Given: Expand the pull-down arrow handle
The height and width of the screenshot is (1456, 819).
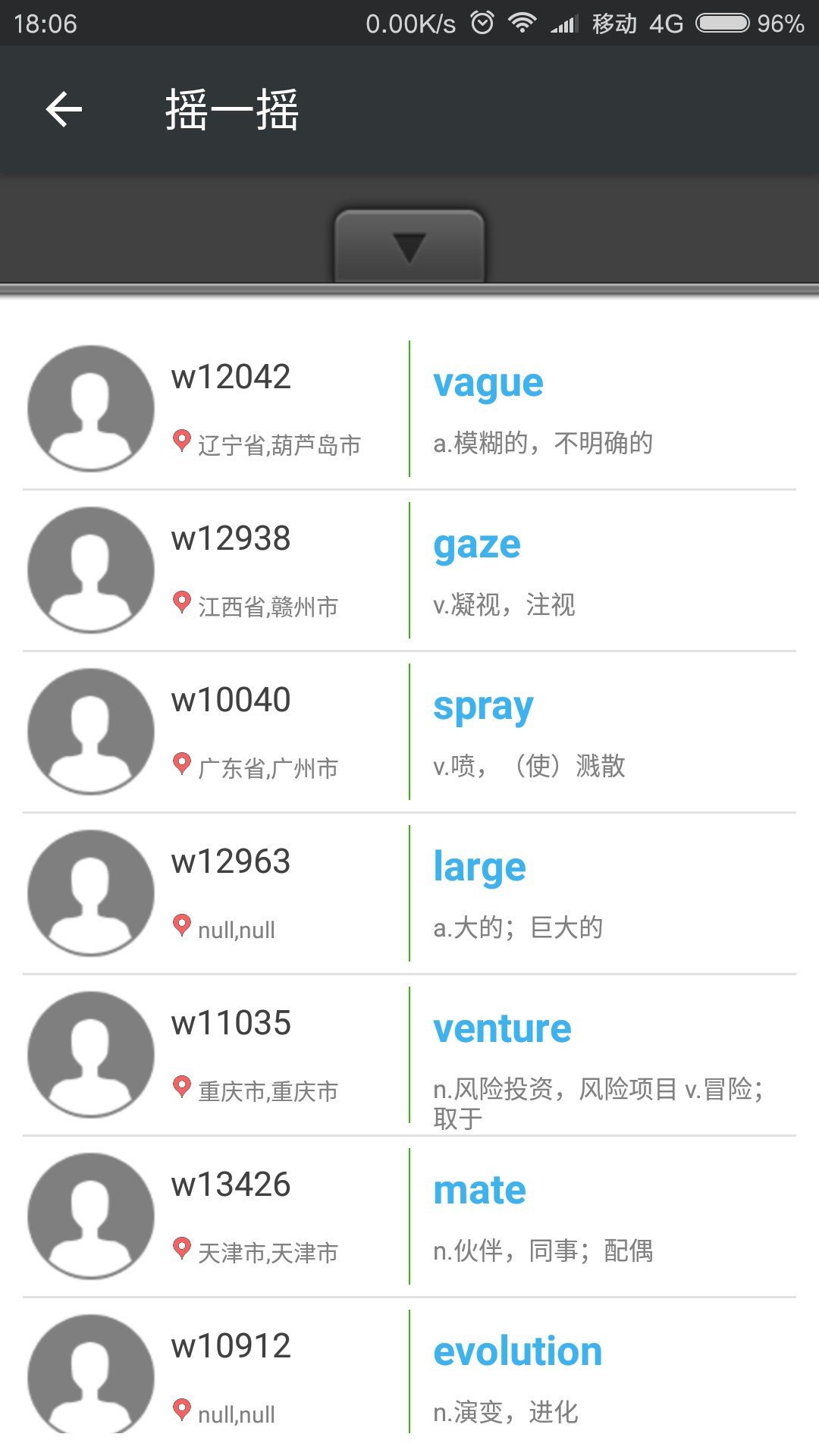Looking at the screenshot, I should click(409, 246).
